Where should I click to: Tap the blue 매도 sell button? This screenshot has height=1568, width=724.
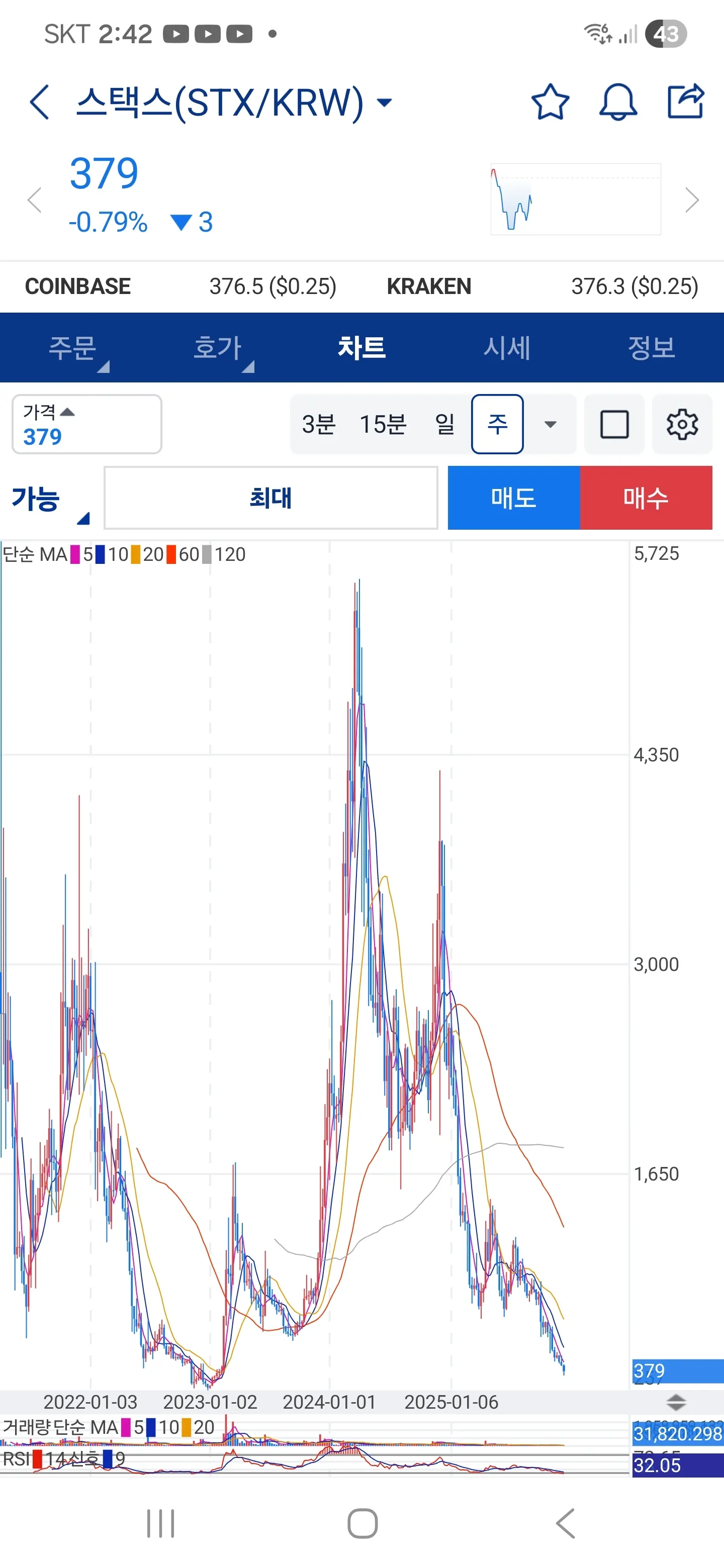tap(513, 498)
